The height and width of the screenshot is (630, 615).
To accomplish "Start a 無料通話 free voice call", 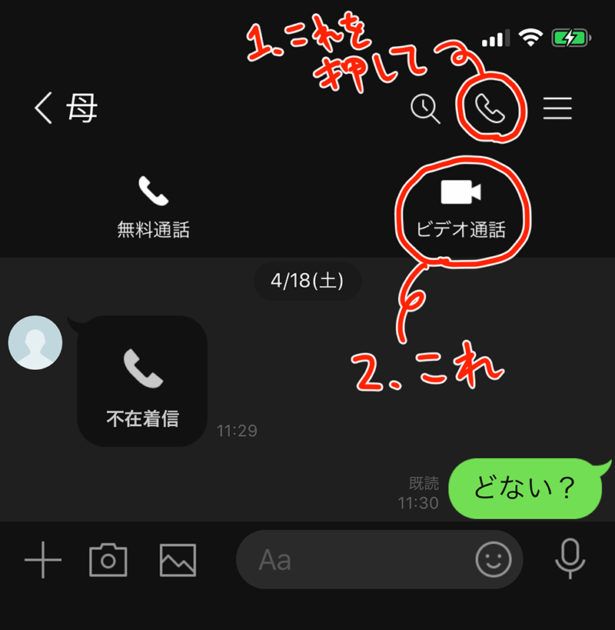I will [x=153, y=207].
